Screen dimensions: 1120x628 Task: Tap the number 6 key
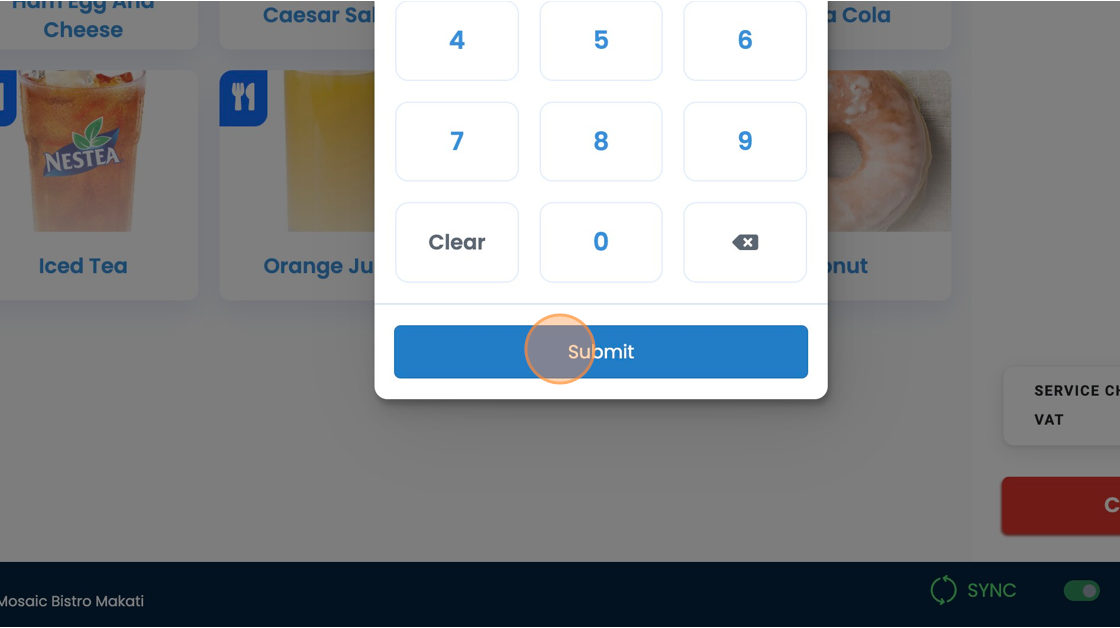(745, 41)
